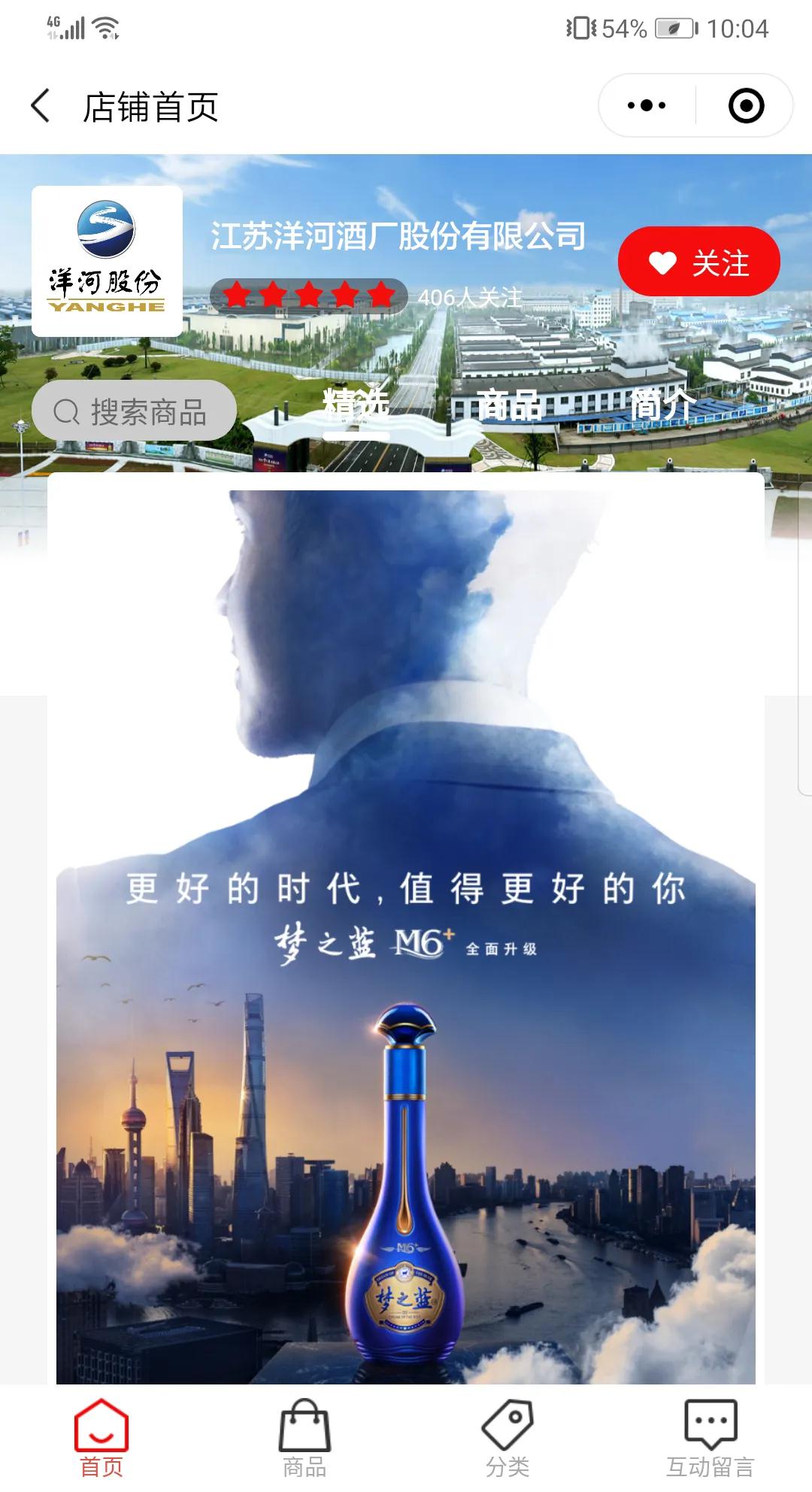Close the mini program with the circle button
This screenshot has width=812, height=1492.
[746, 106]
